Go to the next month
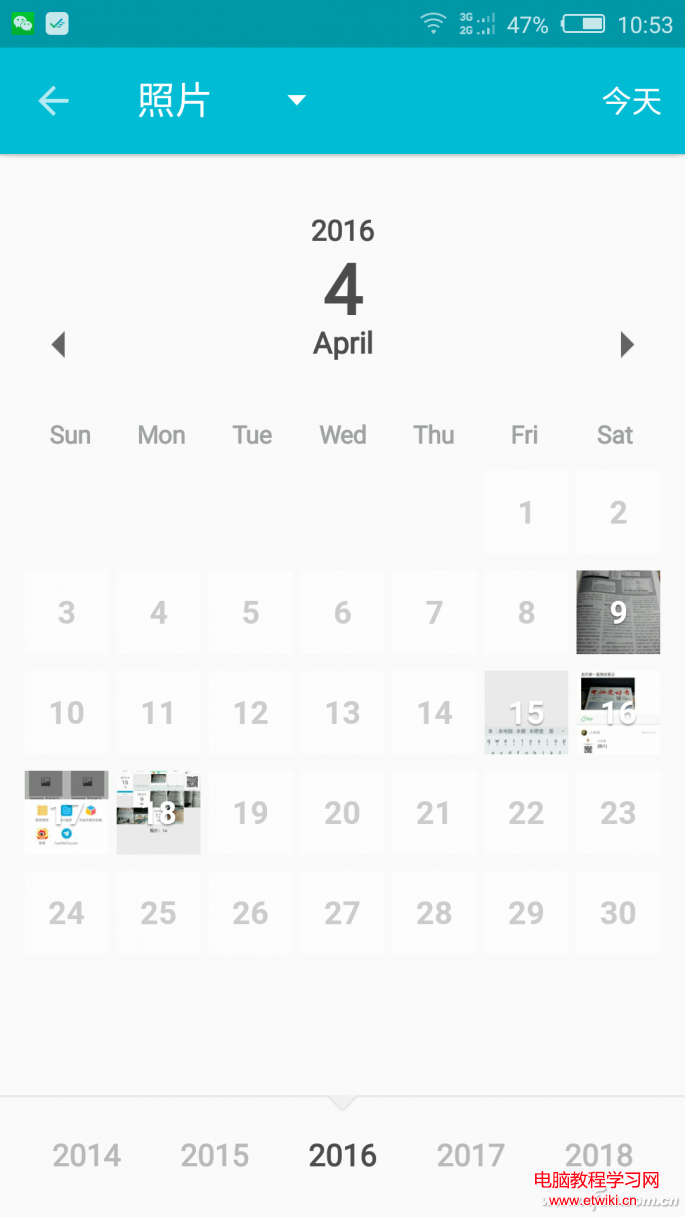685x1217 pixels. [x=627, y=345]
